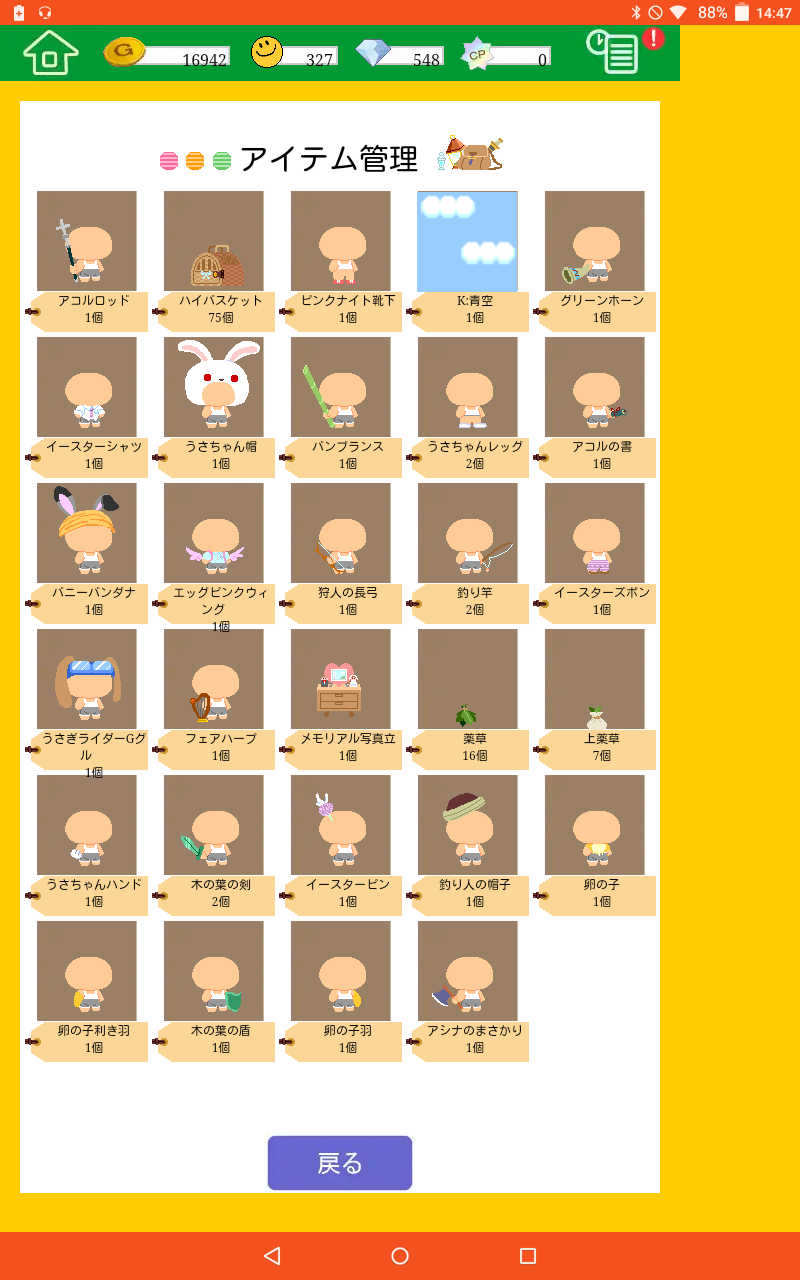Viewport: 800px width, 1280px height.
Task: Choose the うさちゃん帽 item
Action: click(214, 387)
